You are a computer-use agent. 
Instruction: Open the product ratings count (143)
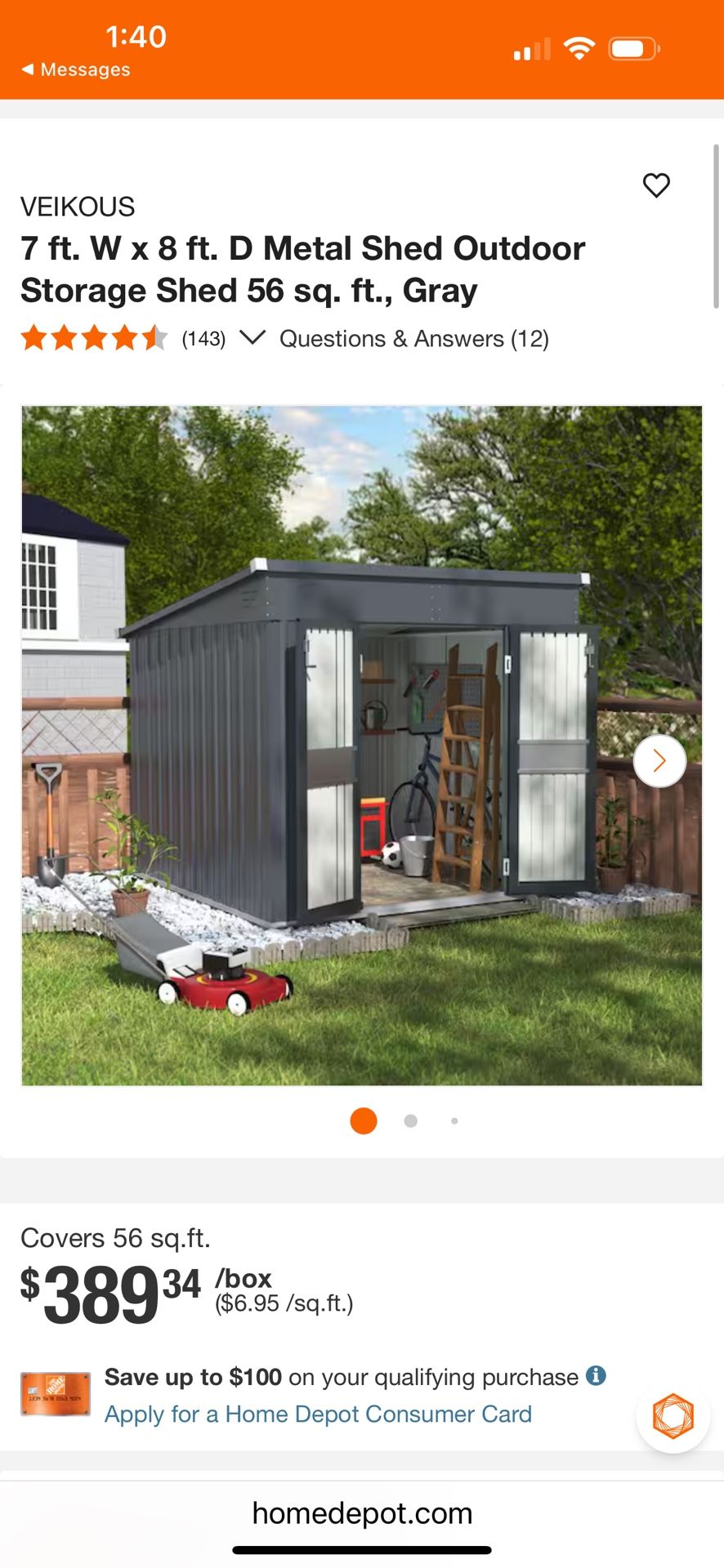click(x=203, y=337)
